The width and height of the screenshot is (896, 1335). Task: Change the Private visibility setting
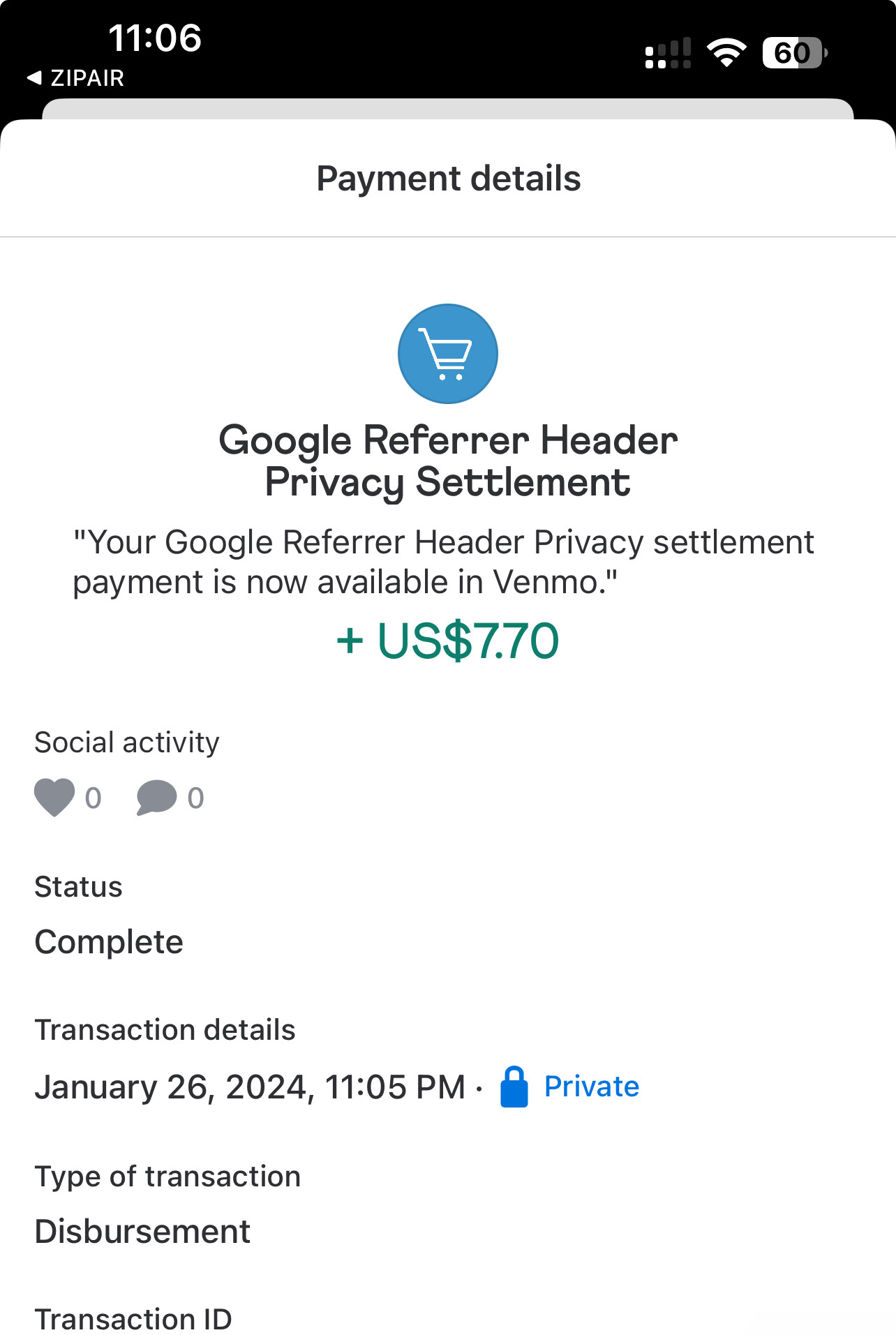(590, 1087)
